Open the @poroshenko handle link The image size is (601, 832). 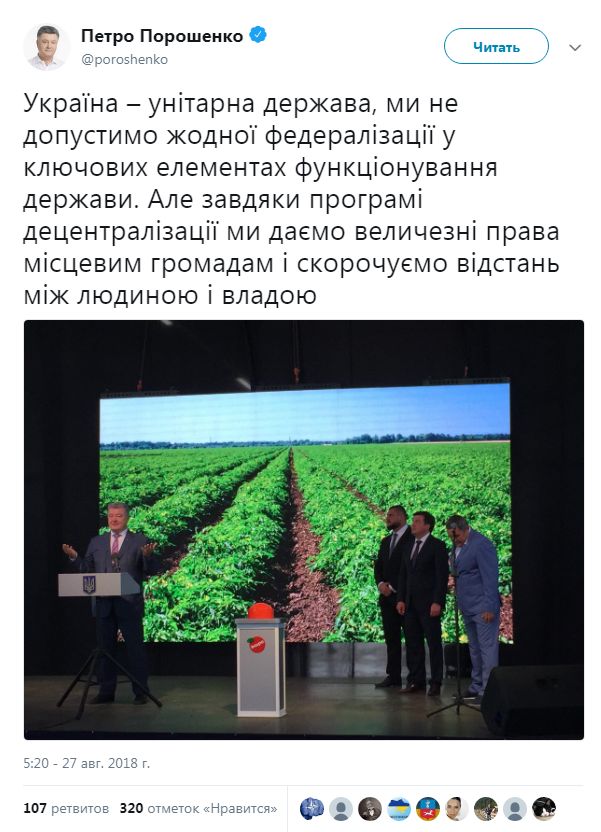pyautogui.click(x=124, y=59)
